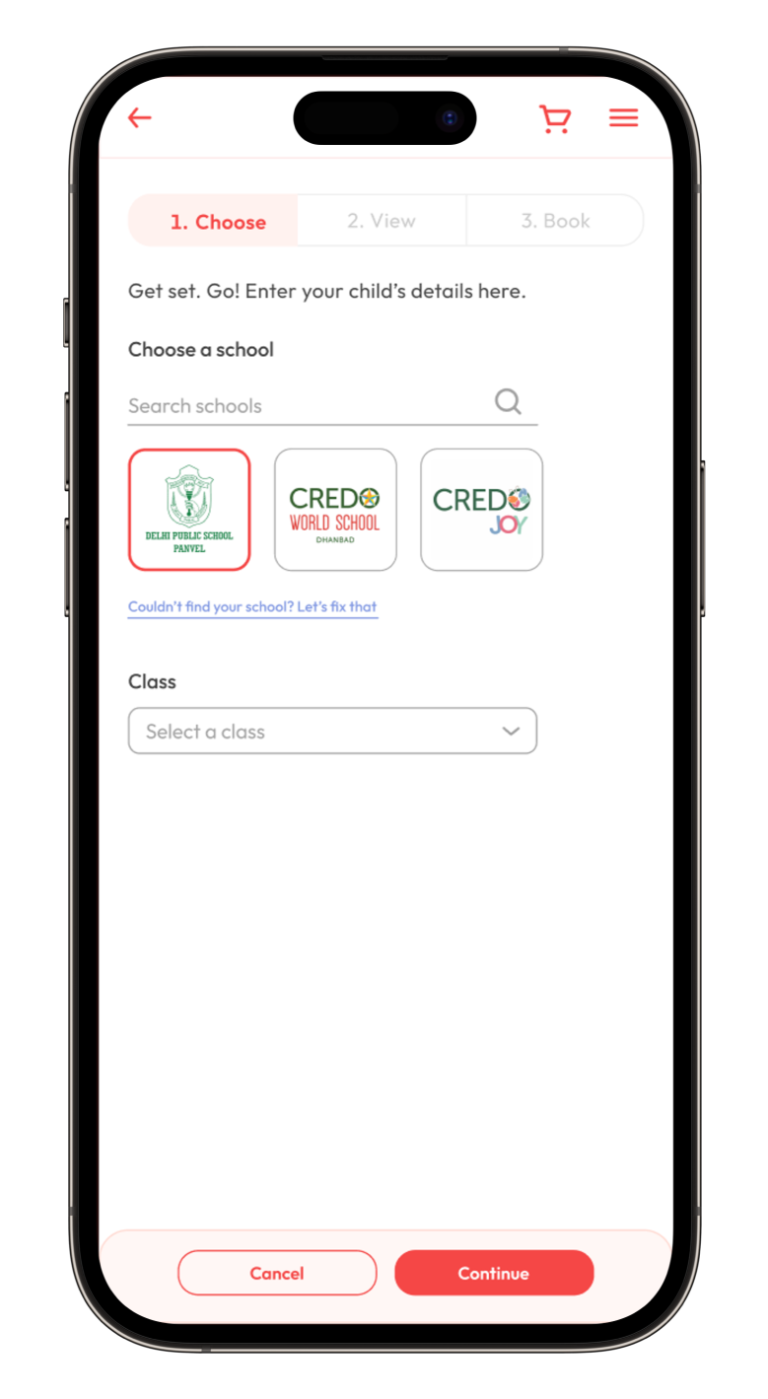Tap the Cancel button
The width and height of the screenshot is (768, 1399).
[x=277, y=1273]
